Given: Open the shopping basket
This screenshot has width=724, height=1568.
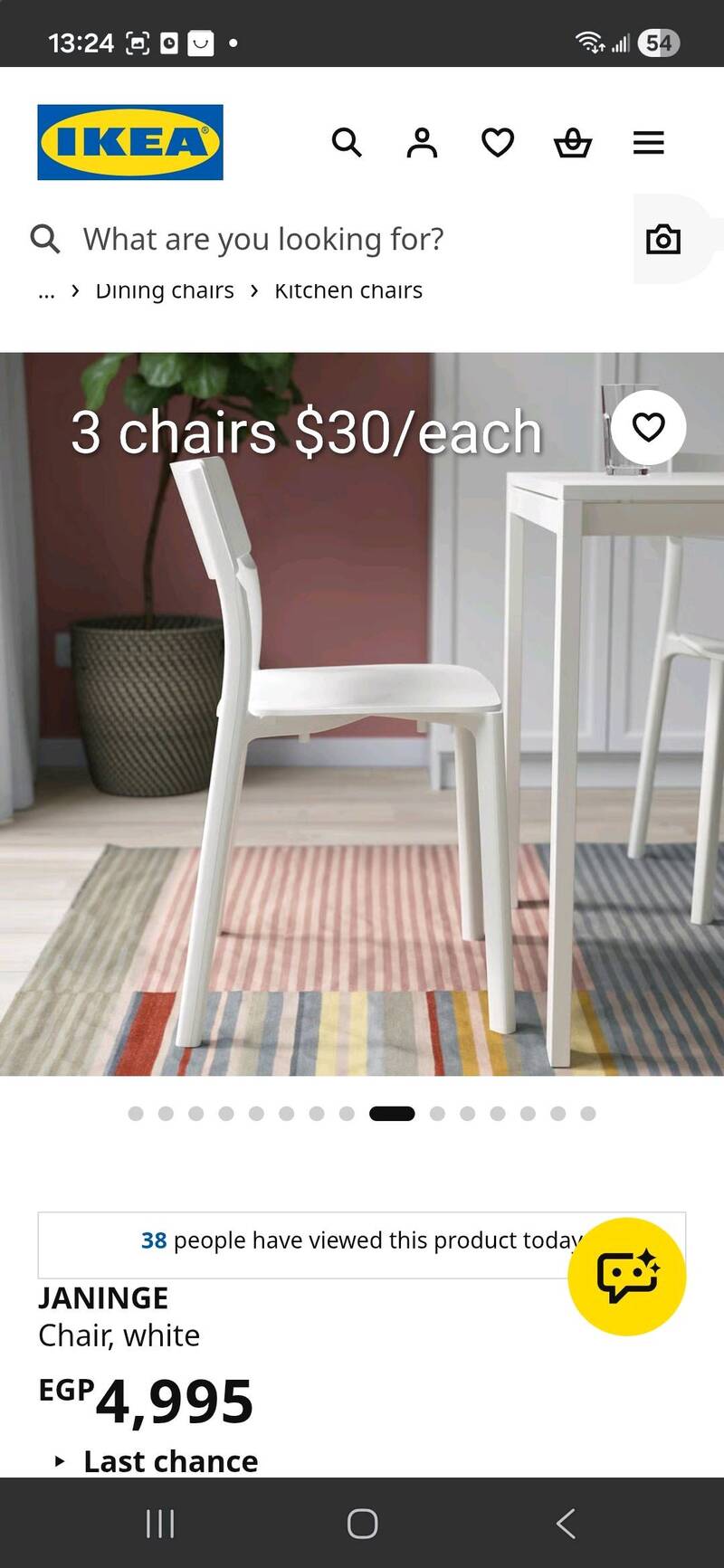Looking at the screenshot, I should click(573, 142).
